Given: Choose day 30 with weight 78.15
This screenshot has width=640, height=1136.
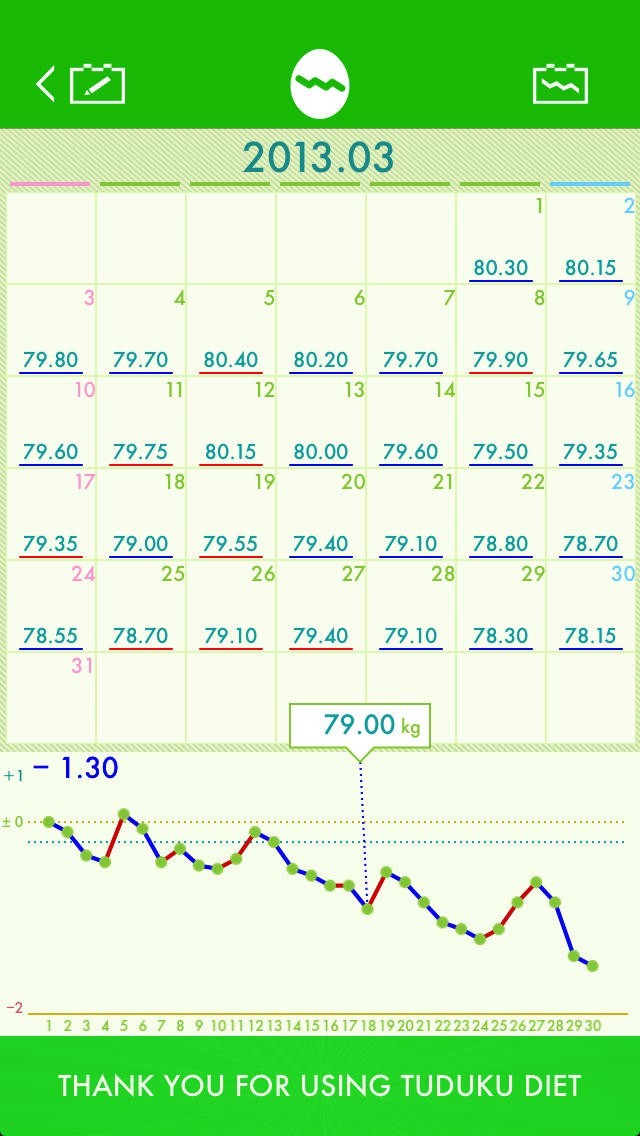Looking at the screenshot, I should [591, 608].
